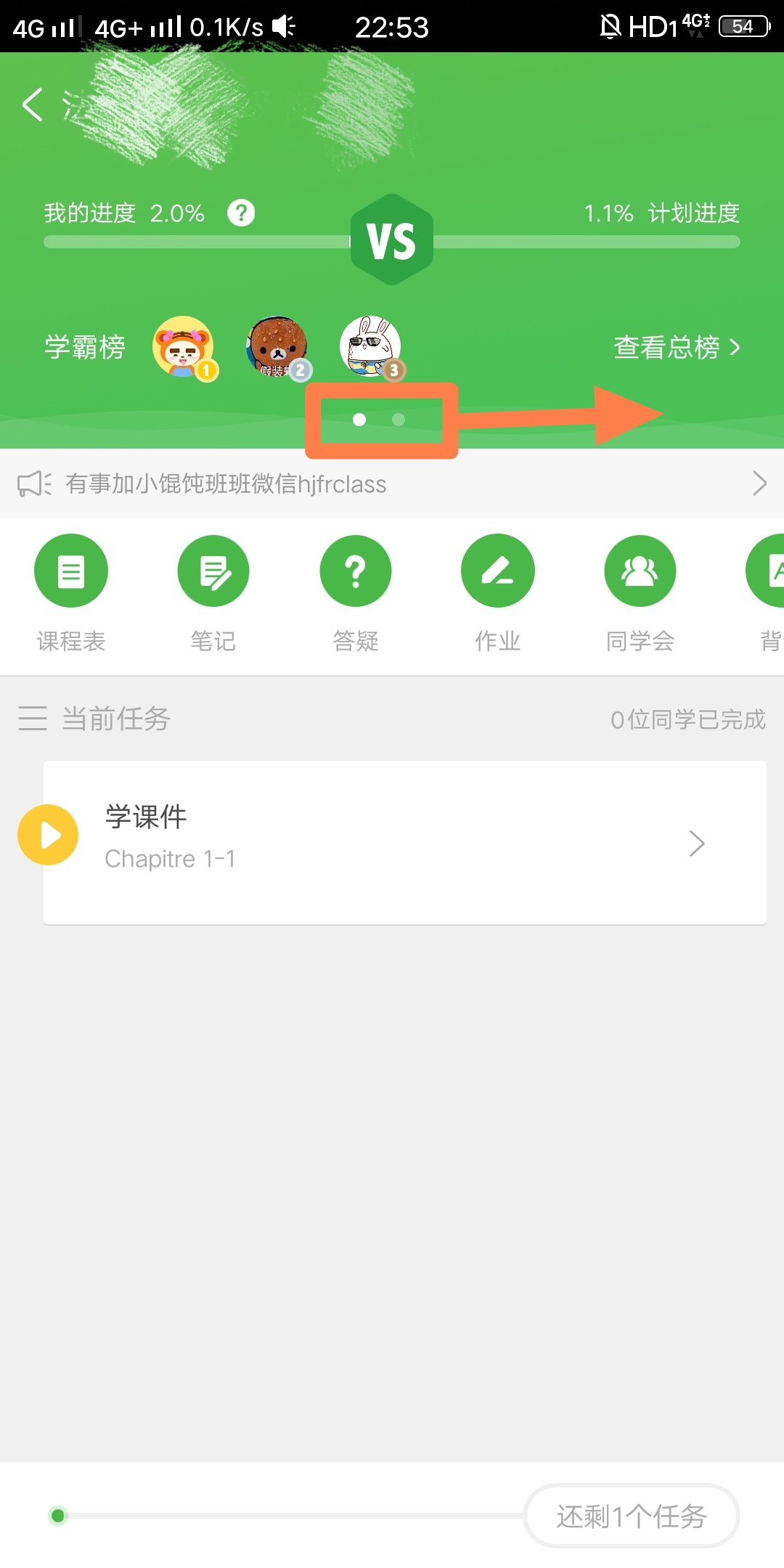Open the 当前任务 list menu icon
Viewport: 784px width, 1568px height.
[33, 718]
